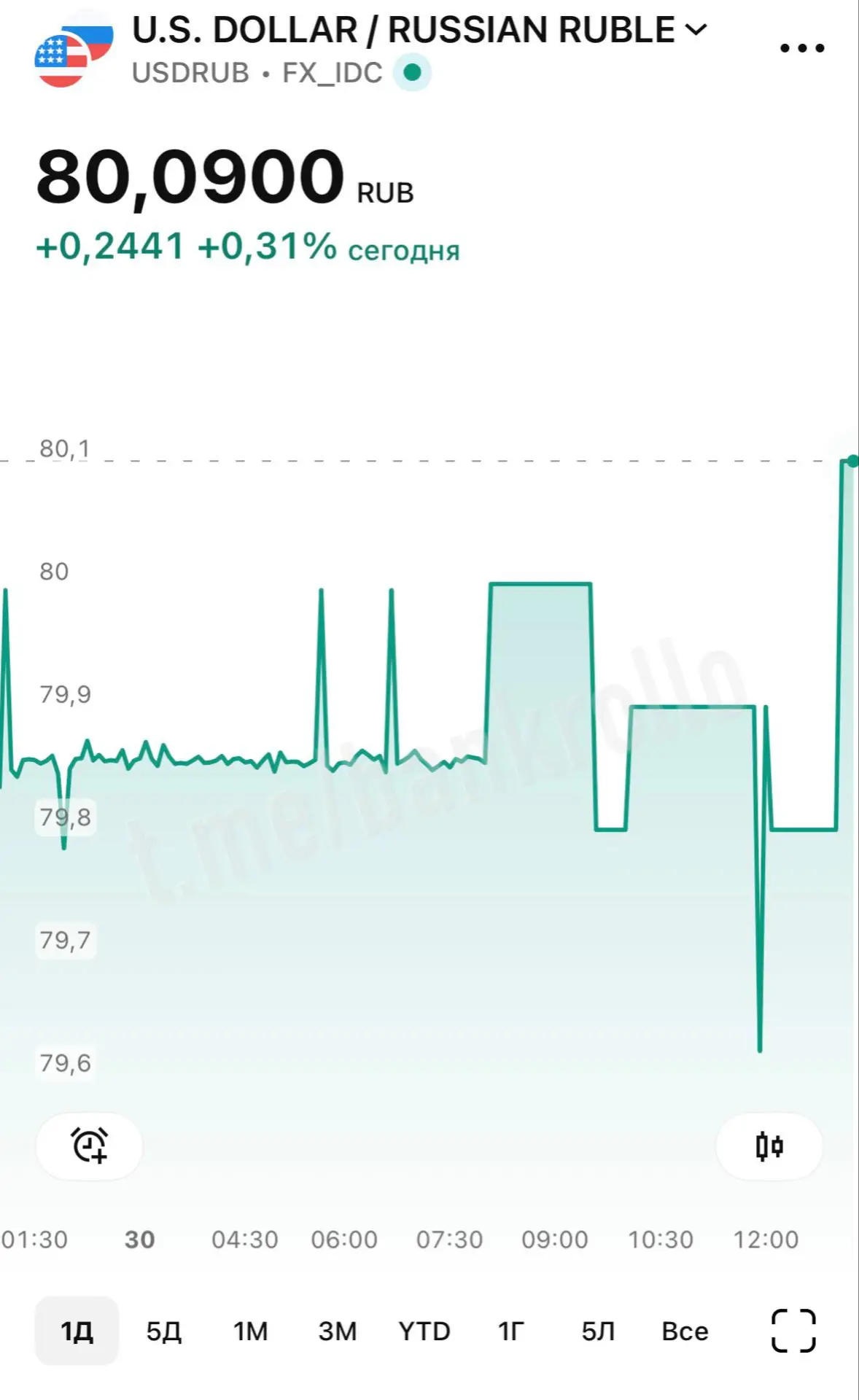The height and width of the screenshot is (1400, 859).
Task: Show the YTD chart range
Action: coord(424,1331)
